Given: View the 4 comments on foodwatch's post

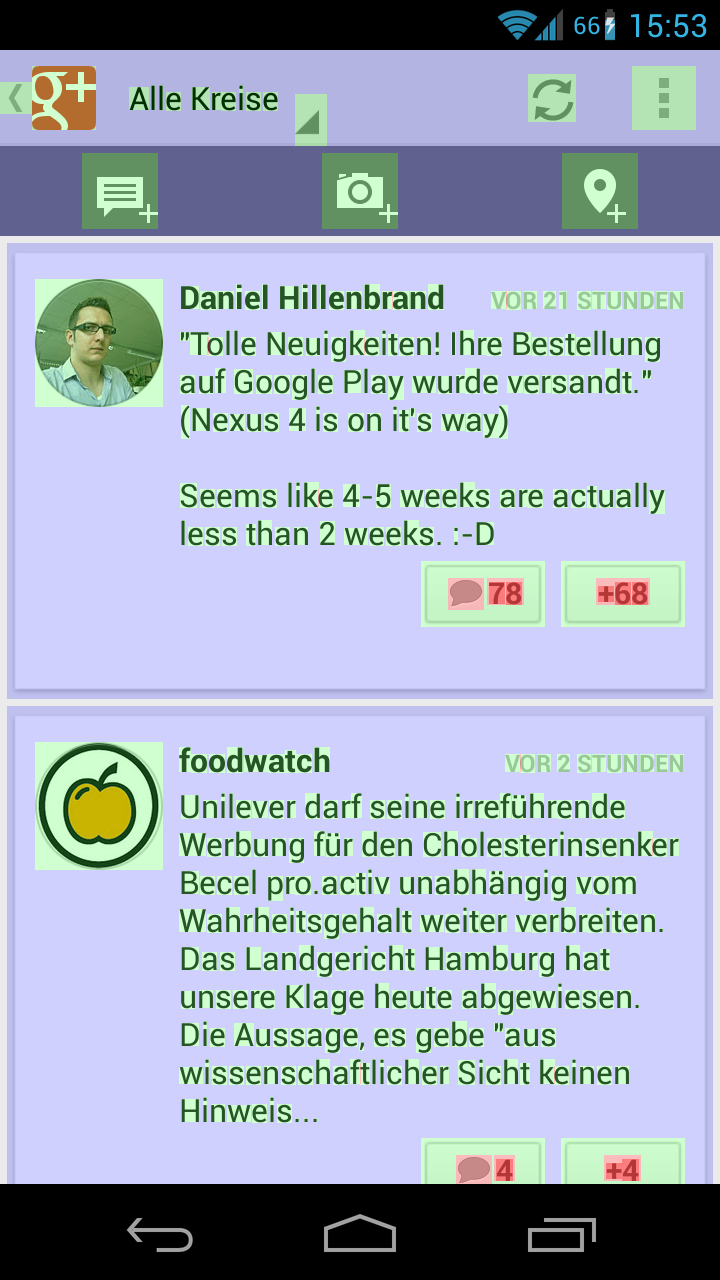Looking at the screenshot, I should pyautogui.click(x=484, y=1165).
